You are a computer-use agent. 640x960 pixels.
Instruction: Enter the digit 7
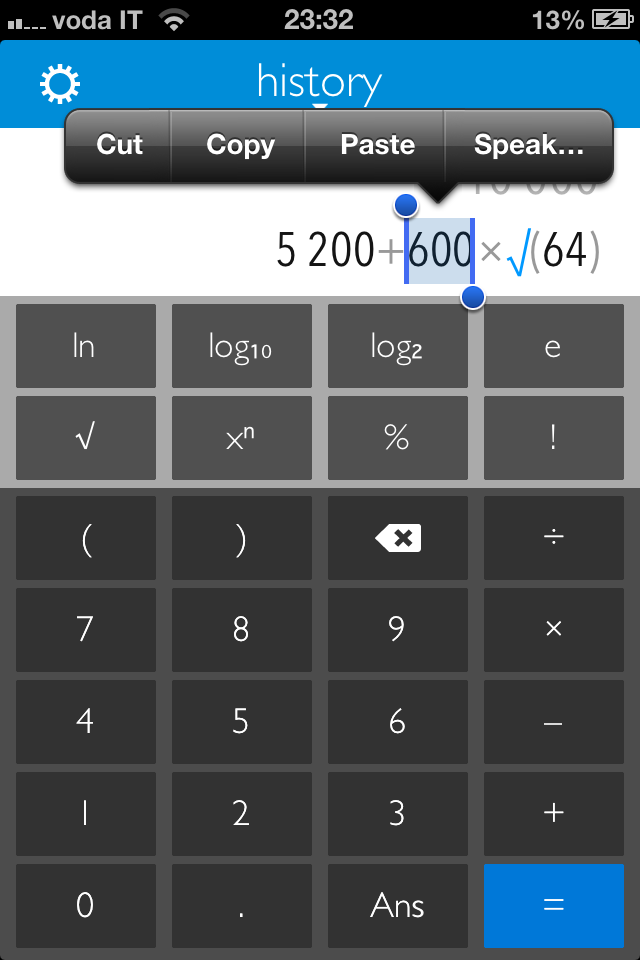tap(85, 630)
